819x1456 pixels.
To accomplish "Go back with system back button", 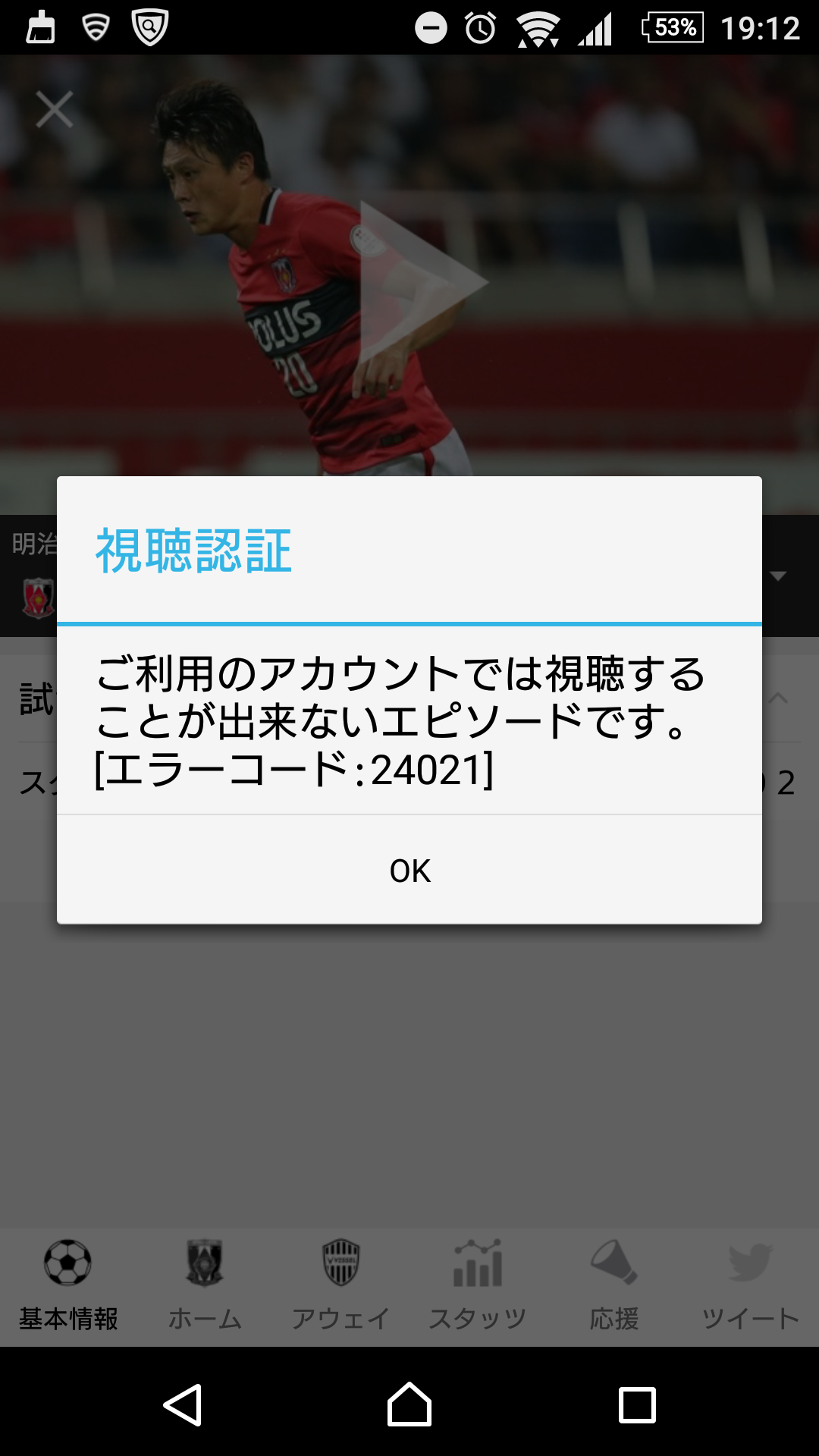I will (x=183, y=1405).
